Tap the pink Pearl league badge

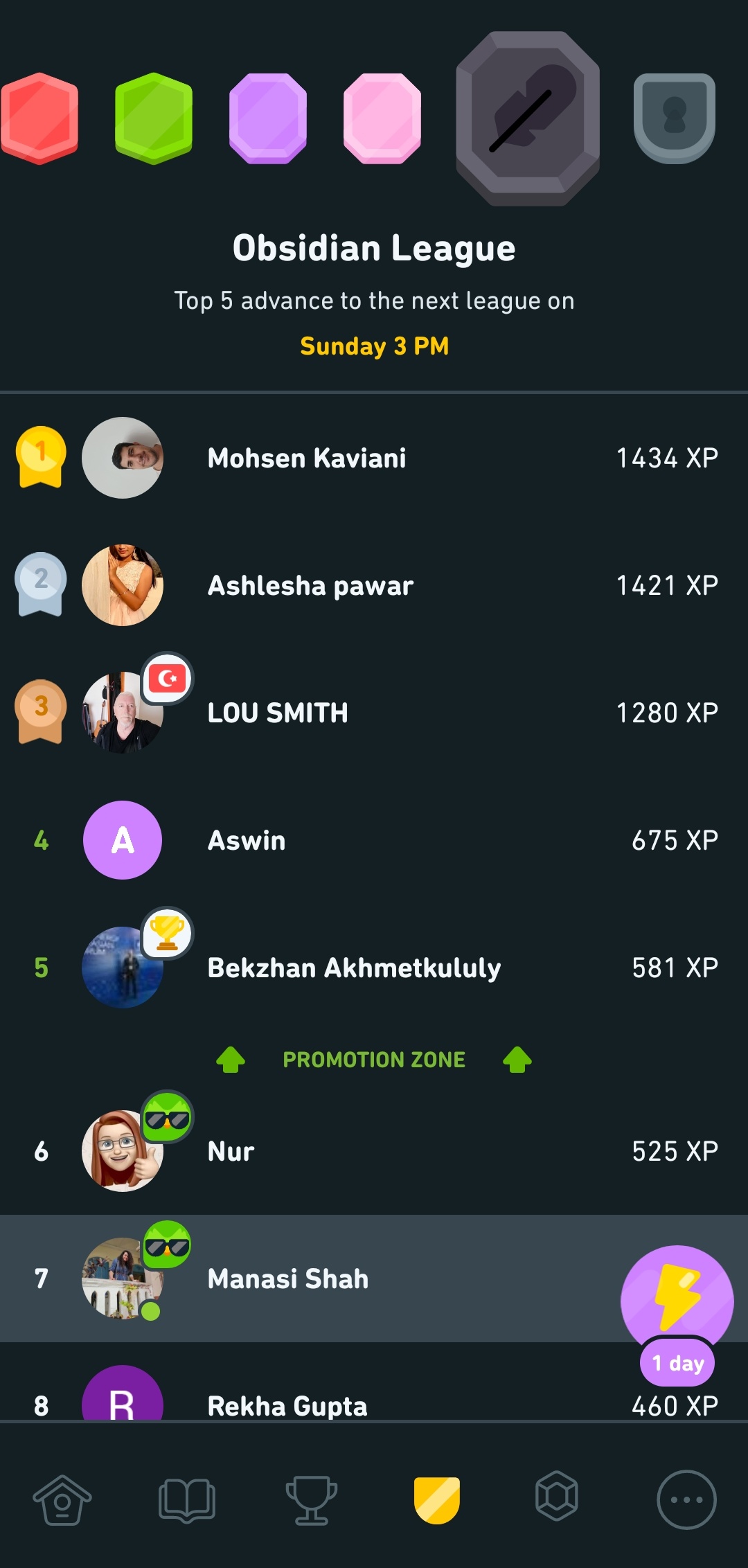pos(382,118)
